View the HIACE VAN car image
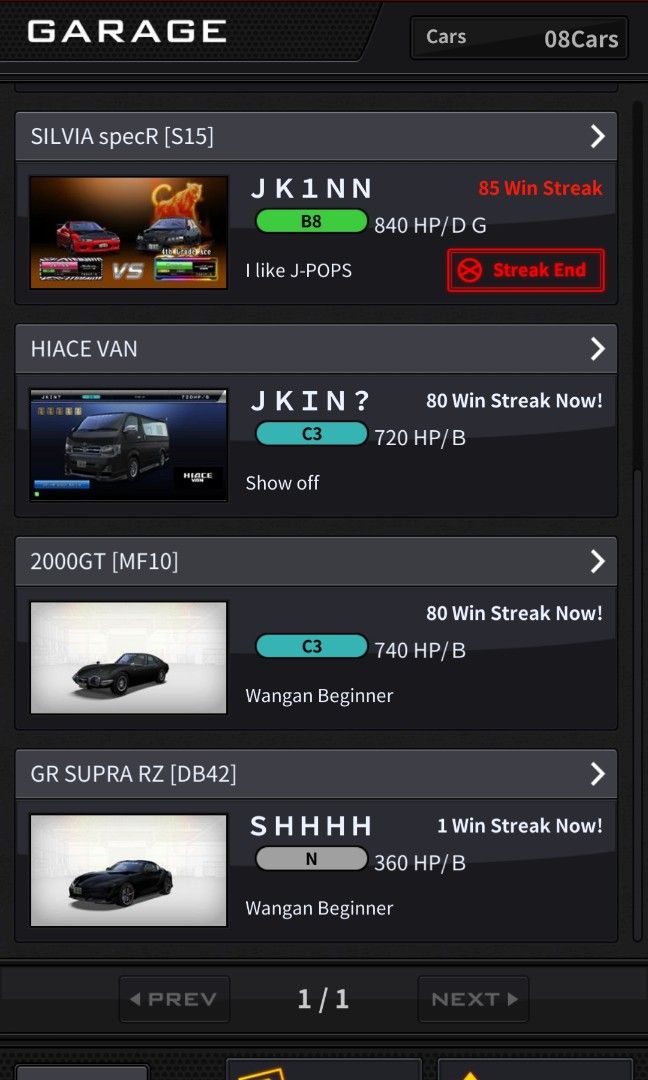The width and height of the screenshot is (648, 1080). pyautogui.click(x=129, y=445)
